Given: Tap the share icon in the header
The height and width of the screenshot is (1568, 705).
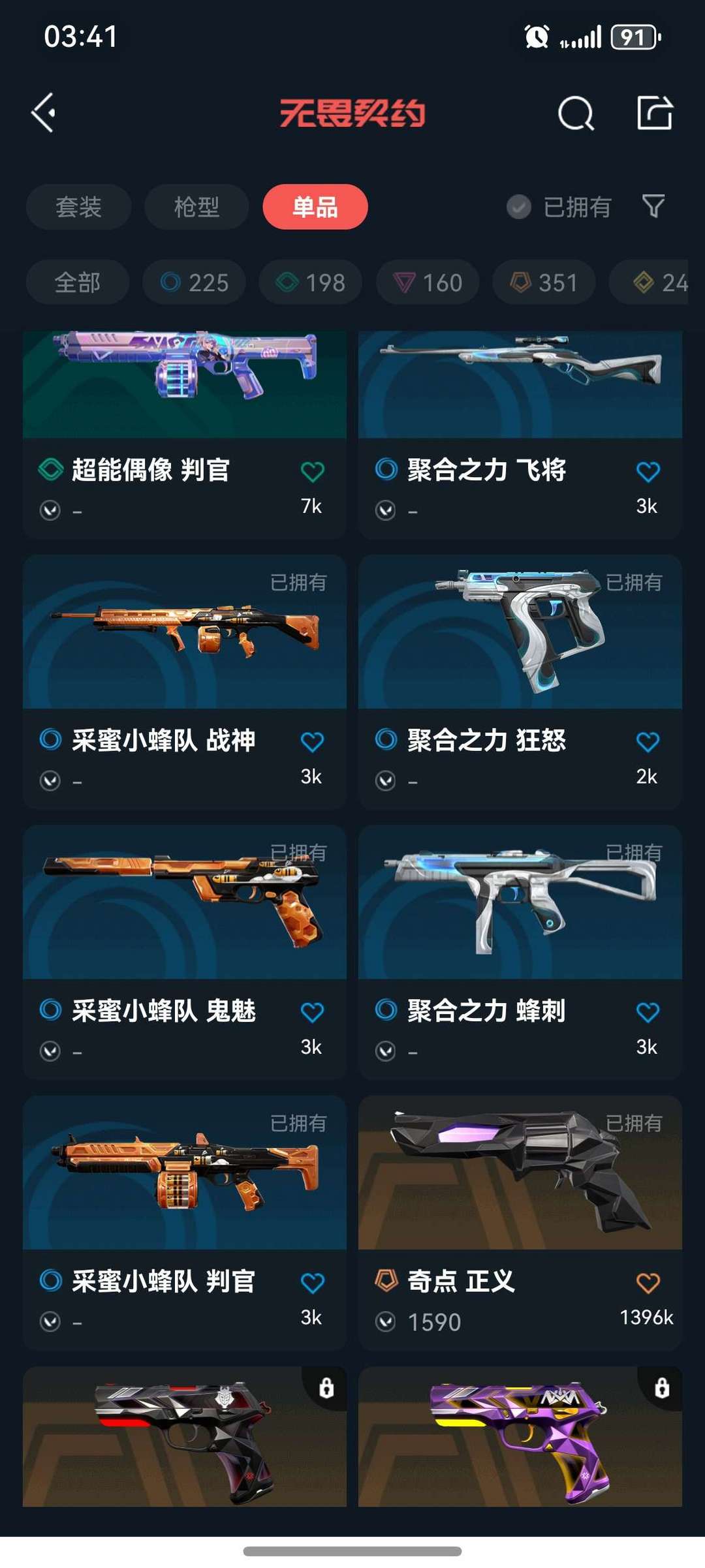Looking at the screenshot, I should (x=654, y=113).
